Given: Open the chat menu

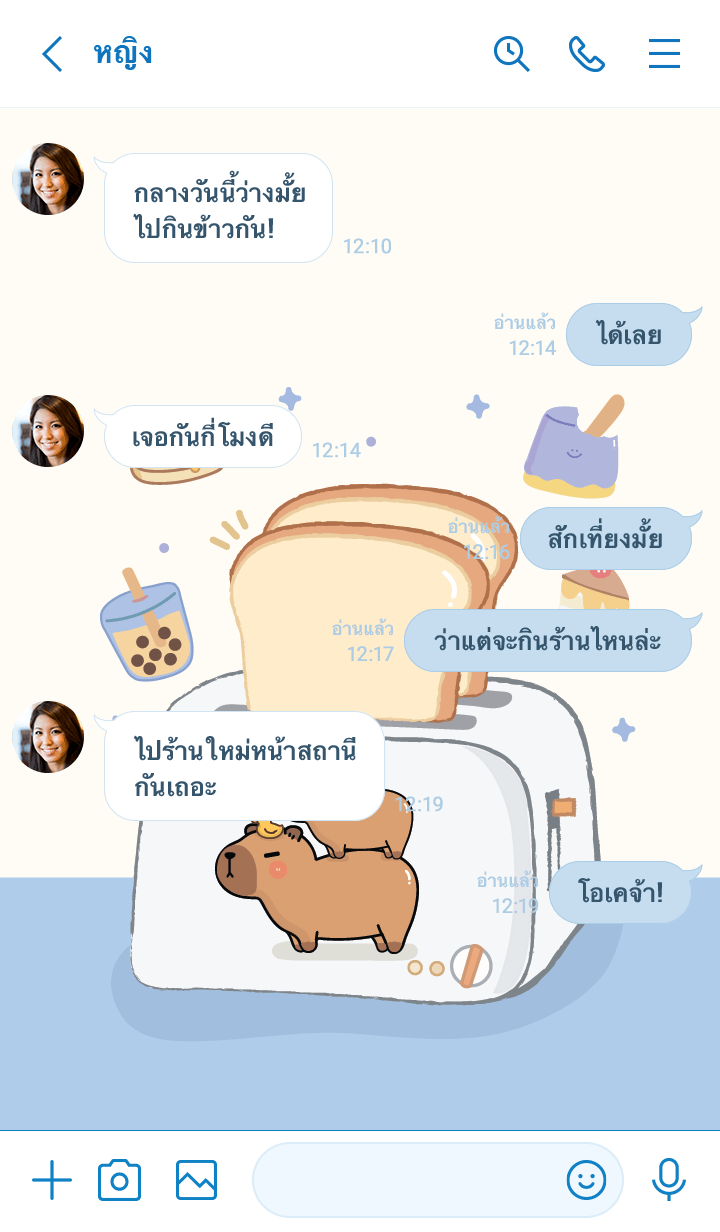Looking at the screenshot, I should click(x=664, y=54).
